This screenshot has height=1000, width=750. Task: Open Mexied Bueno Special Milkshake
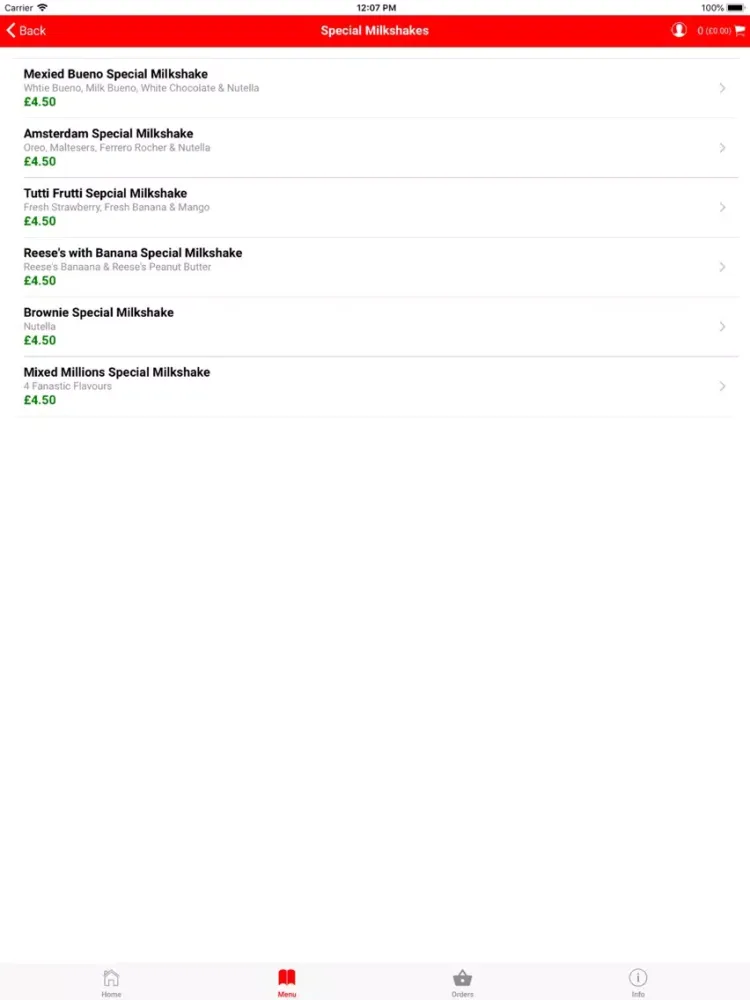[x=375, y=88]
